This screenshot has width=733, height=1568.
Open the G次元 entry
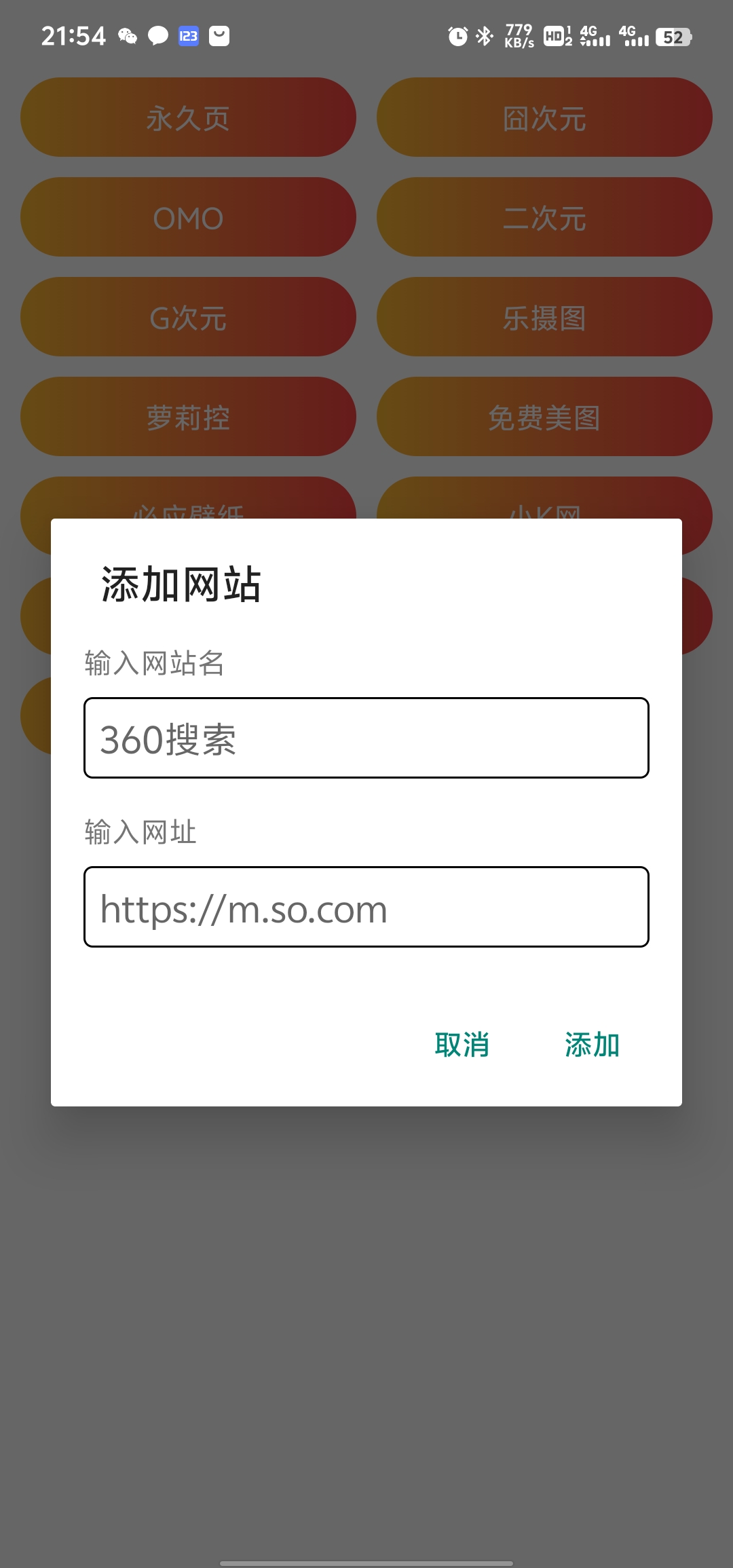coord(188,317)
